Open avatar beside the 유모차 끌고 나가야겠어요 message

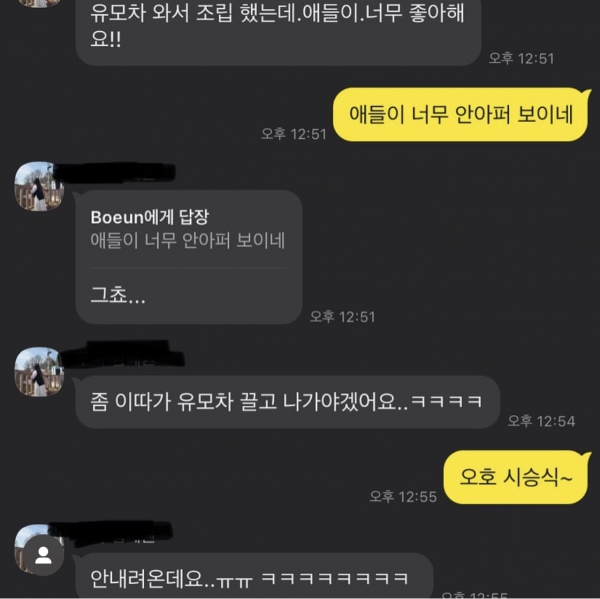(x=39, y=370)
